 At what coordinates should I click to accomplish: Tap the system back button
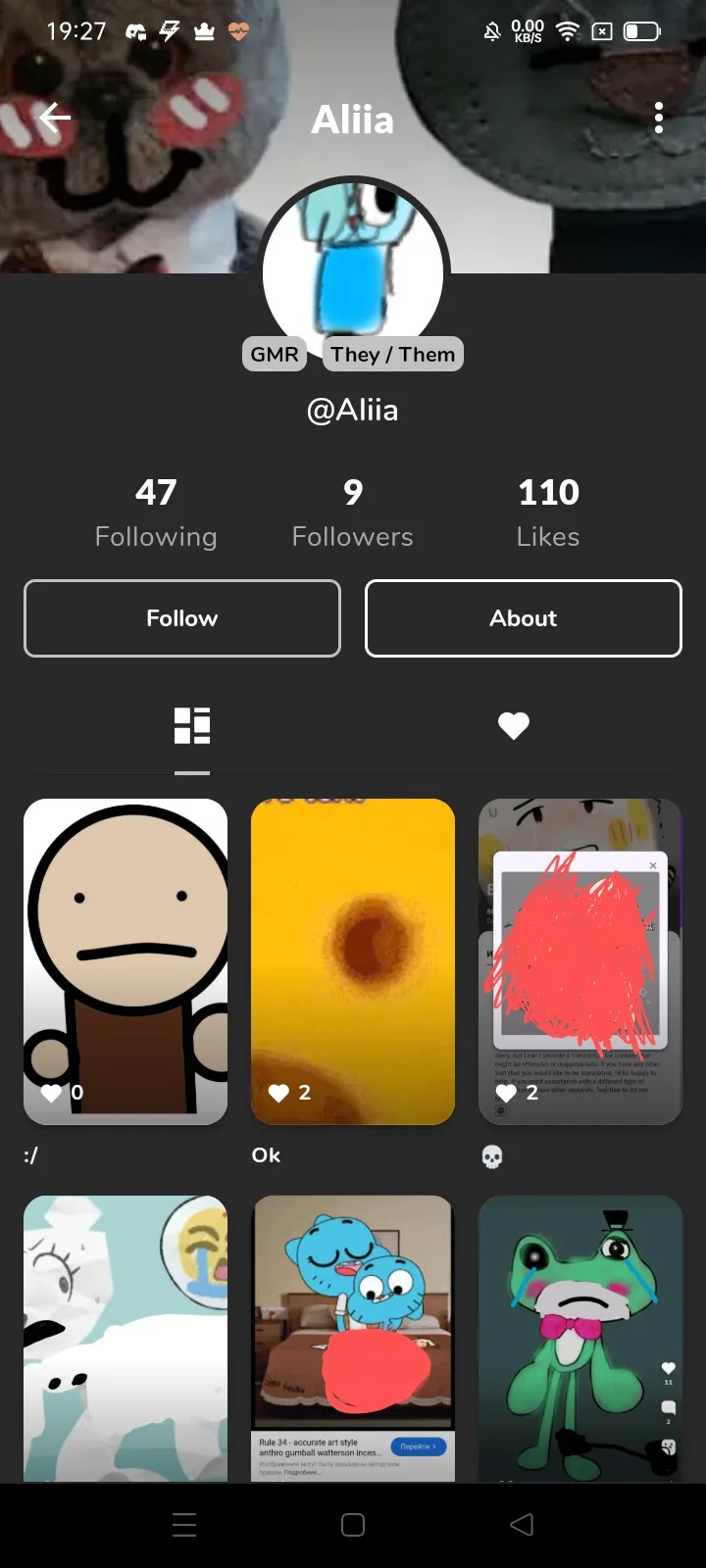522,1525
